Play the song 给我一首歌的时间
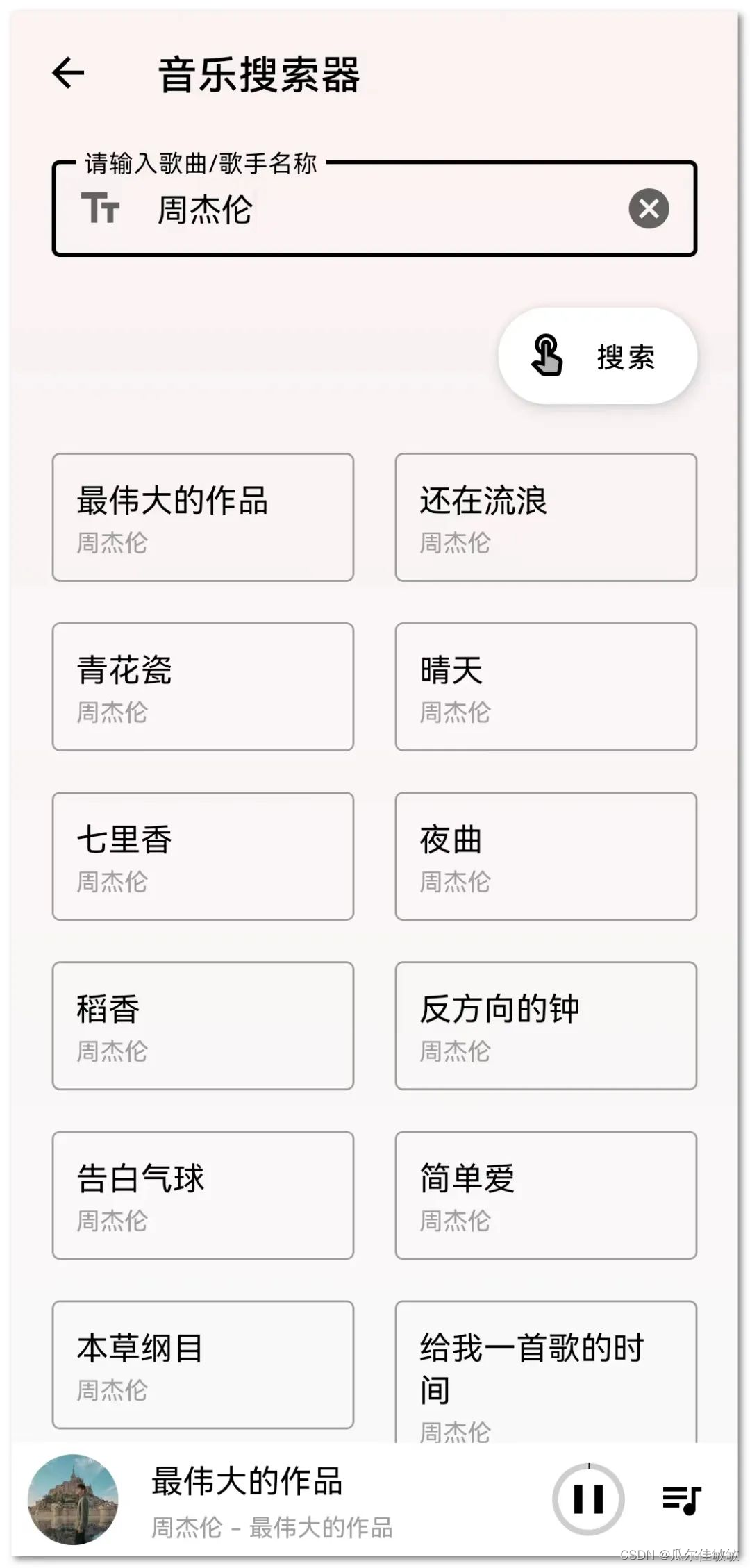 [546, 1371]
